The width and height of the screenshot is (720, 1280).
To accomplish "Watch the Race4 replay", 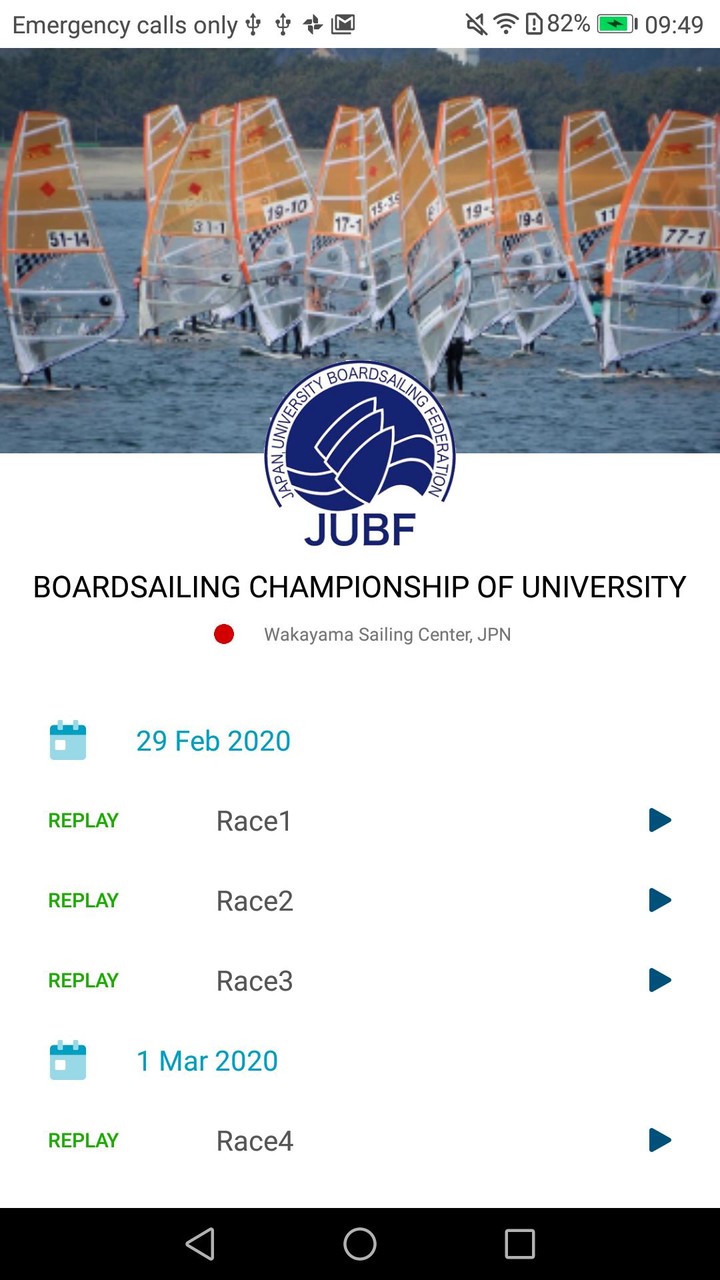I will pyautogui.click(x=659, y=1140).
